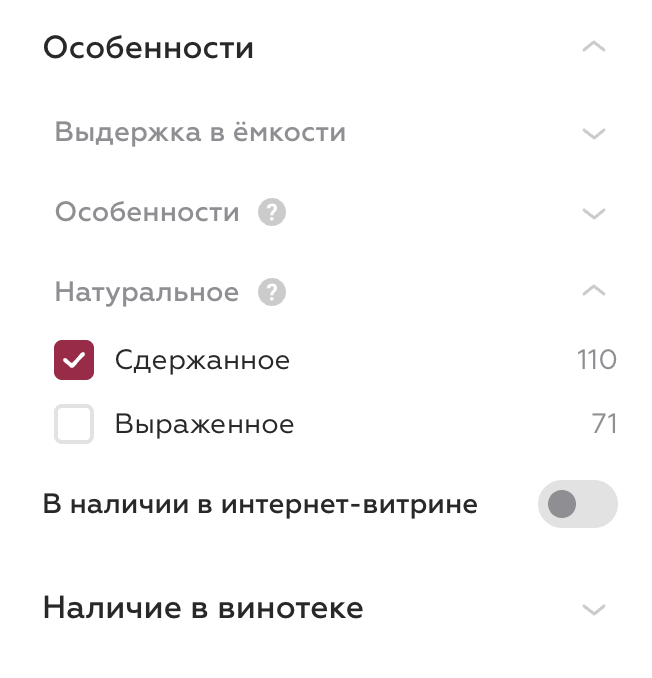Check the Выраженное checkbox

(74, 424)
